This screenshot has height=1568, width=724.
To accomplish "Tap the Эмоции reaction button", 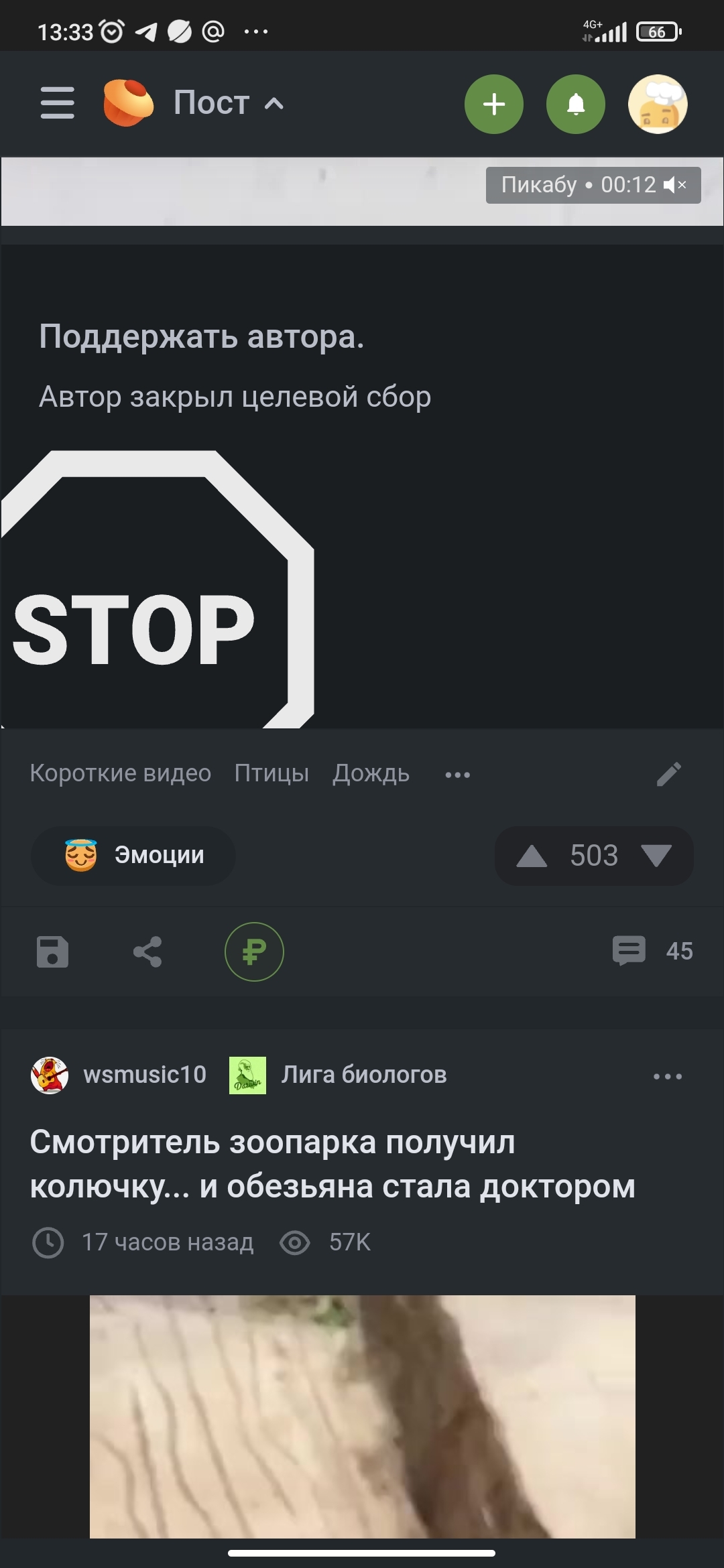I will pos(133,855).
